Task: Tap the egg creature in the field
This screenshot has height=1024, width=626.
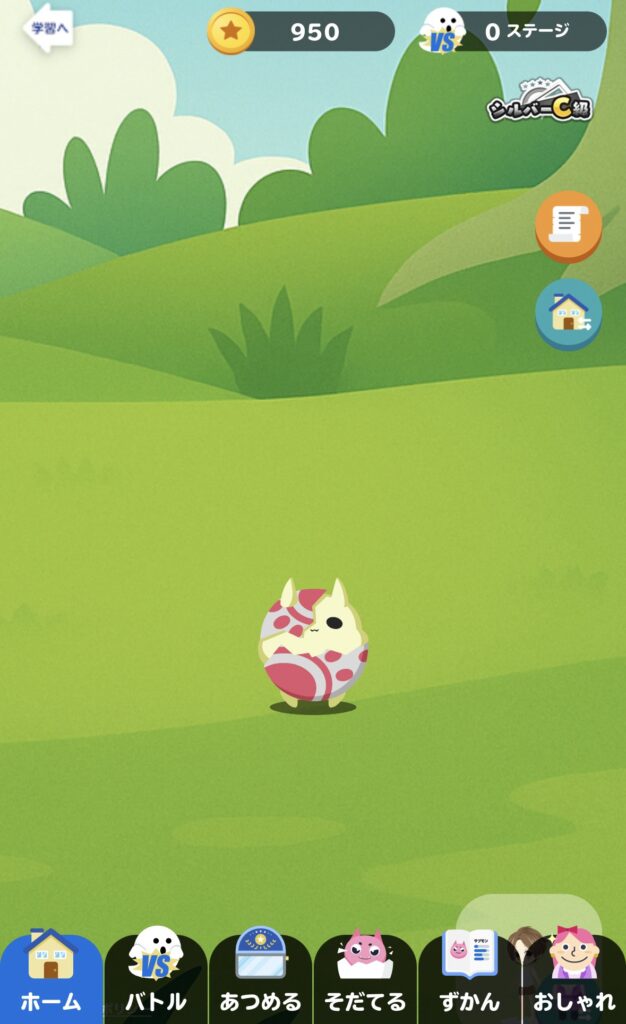Action: click(313, 642)
